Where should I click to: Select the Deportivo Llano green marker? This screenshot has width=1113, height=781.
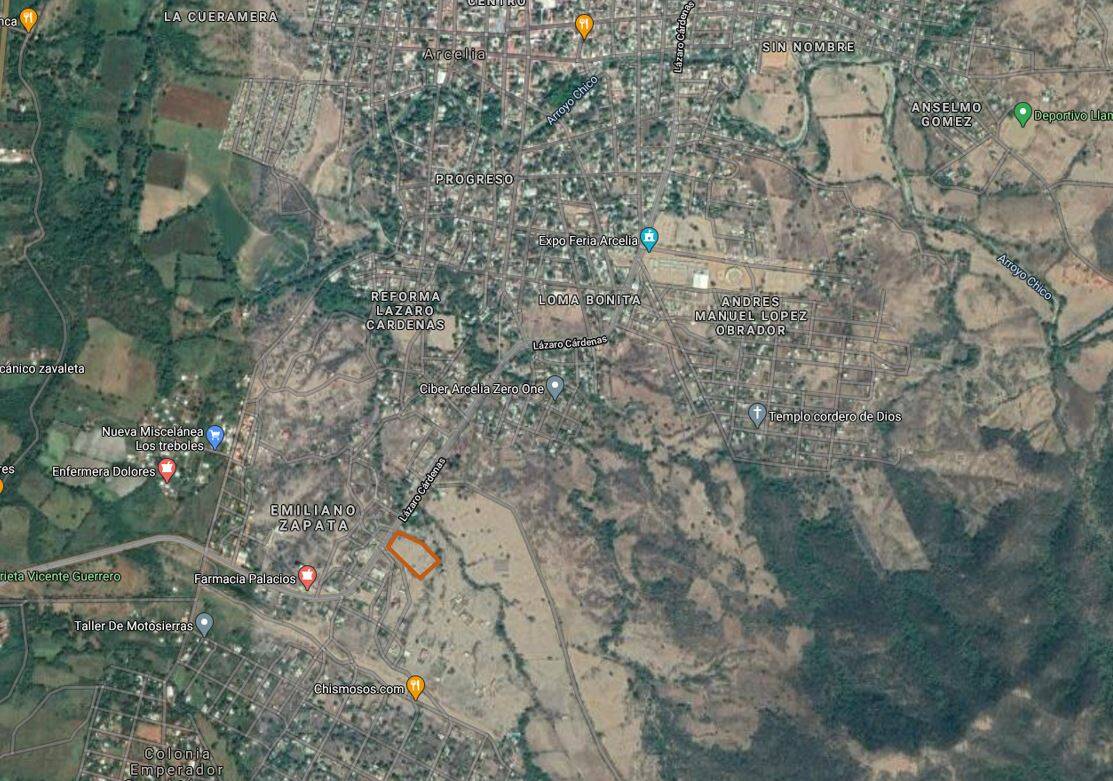(x=1022, y=113)
